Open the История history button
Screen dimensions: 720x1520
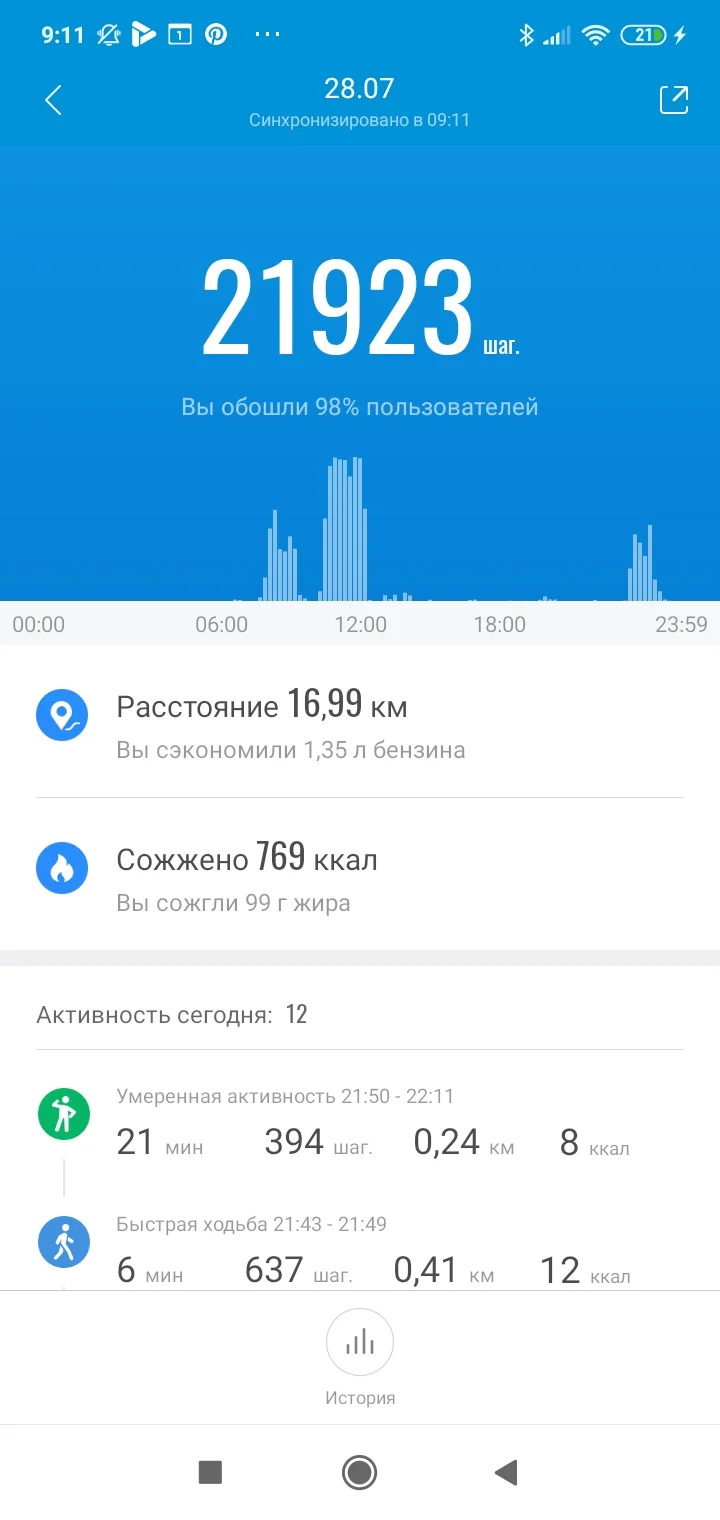click(x=360, y=1356)
